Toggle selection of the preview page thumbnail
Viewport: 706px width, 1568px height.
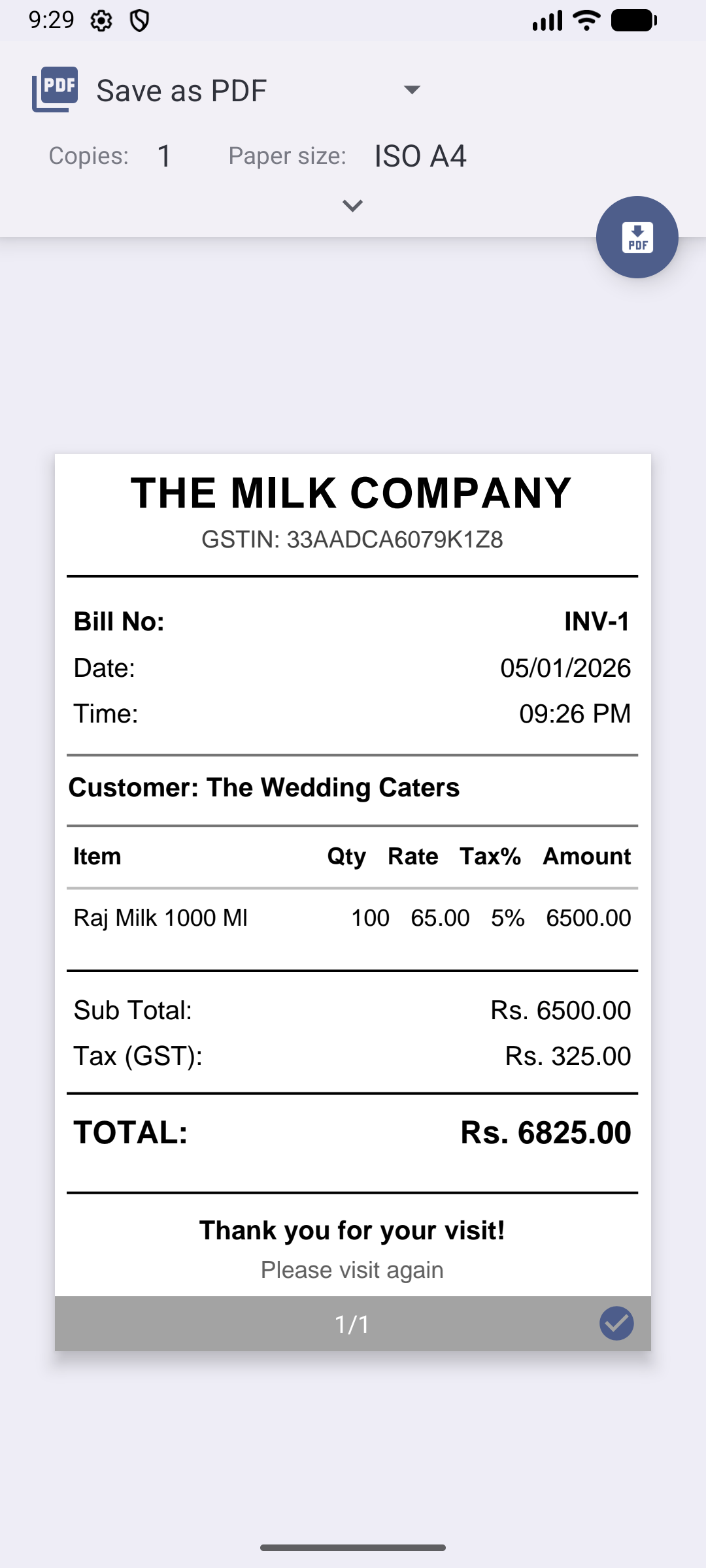616,1324
